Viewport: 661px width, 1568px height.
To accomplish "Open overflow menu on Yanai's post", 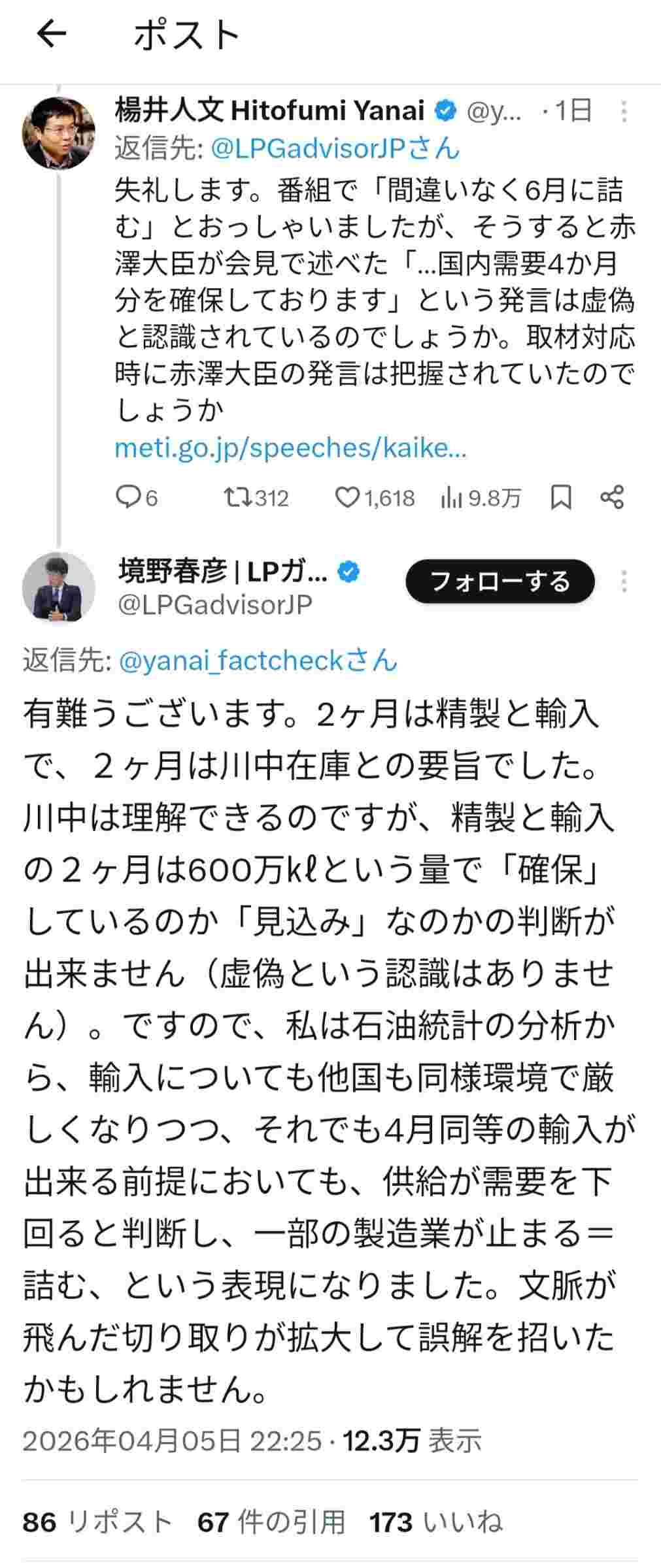I will pos(624,112).
